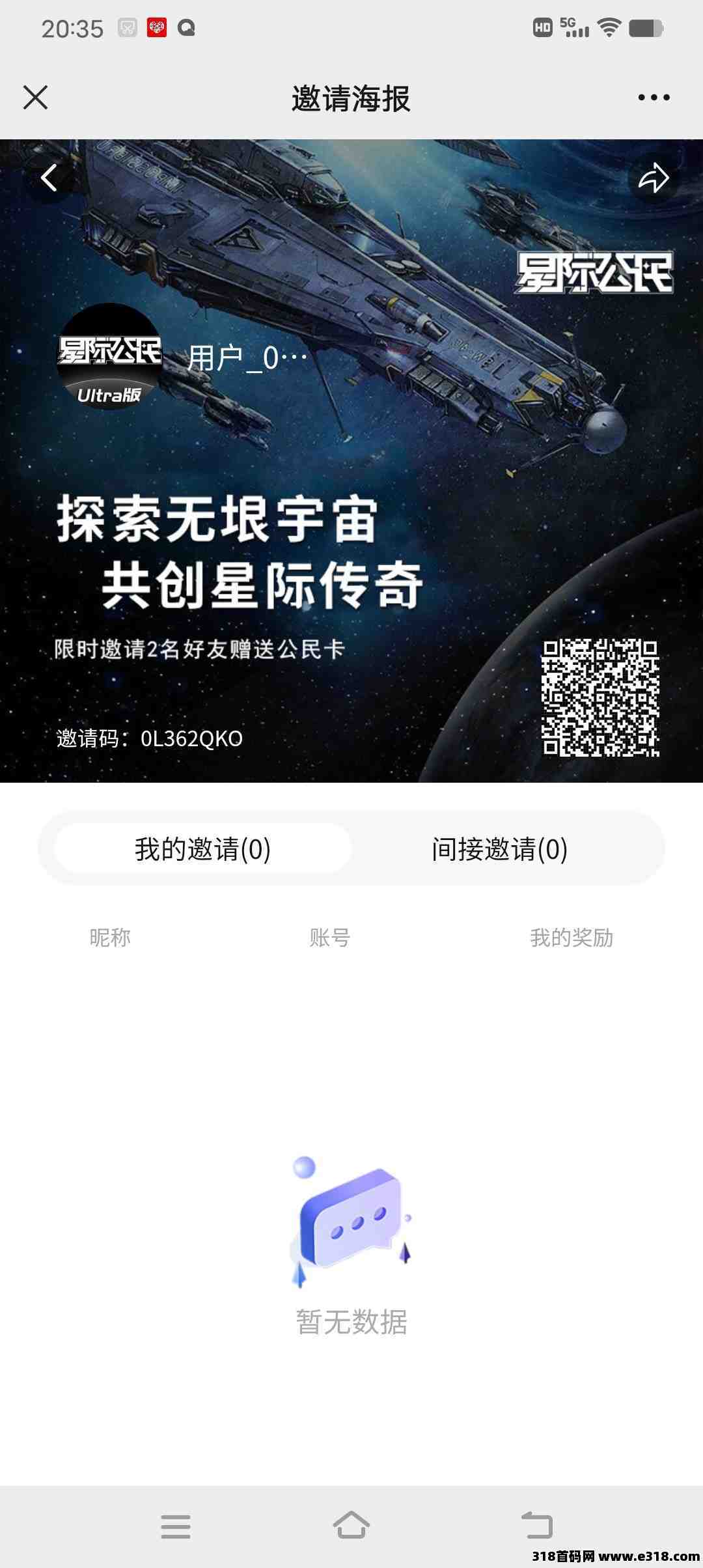
Task: Share the invitation poster
Action: 654,178
